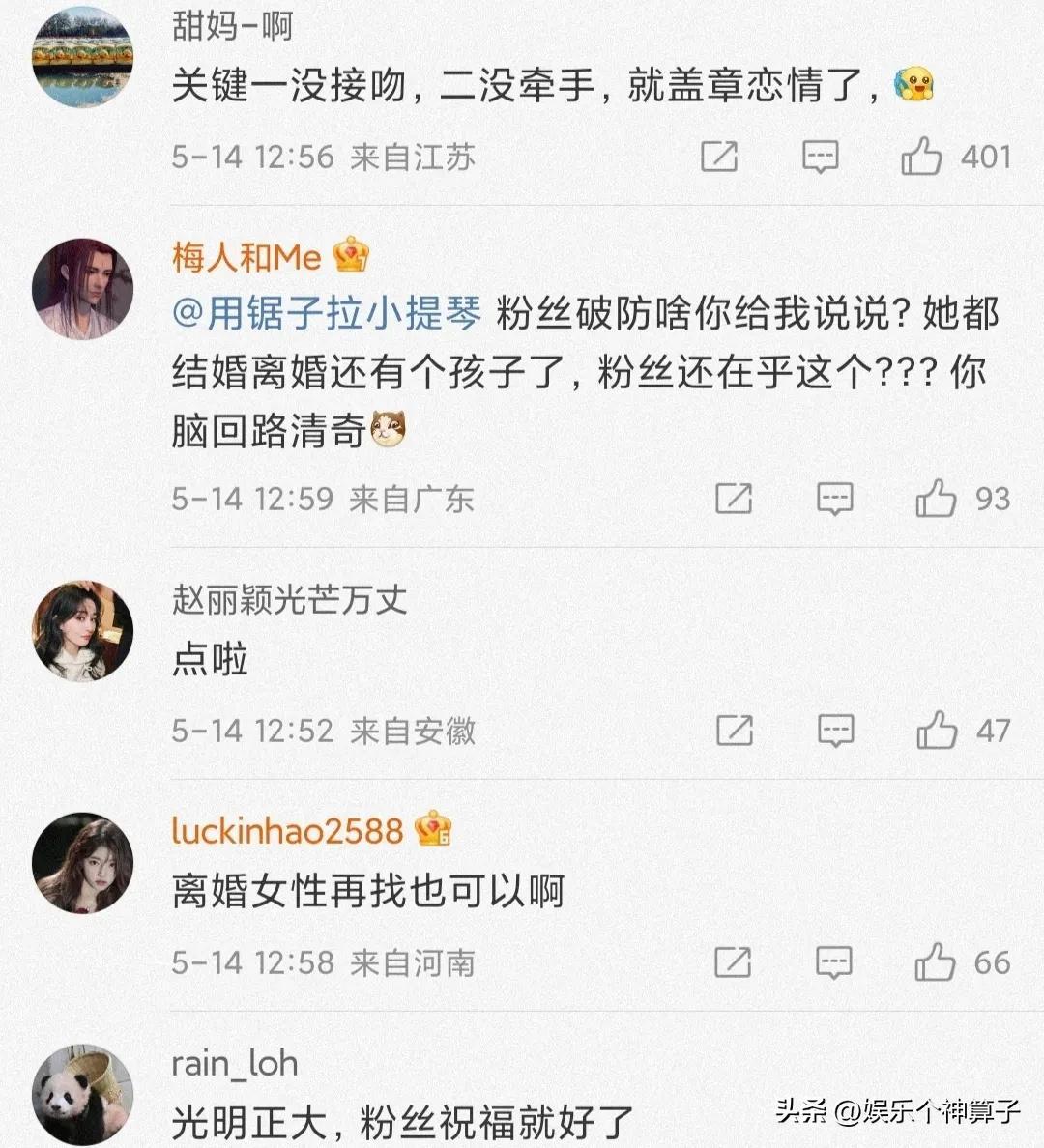Viewport: 1044px width, 1148px height.
Task: Open 梅人和Me's profile avatar
Action: pos(82,289)
